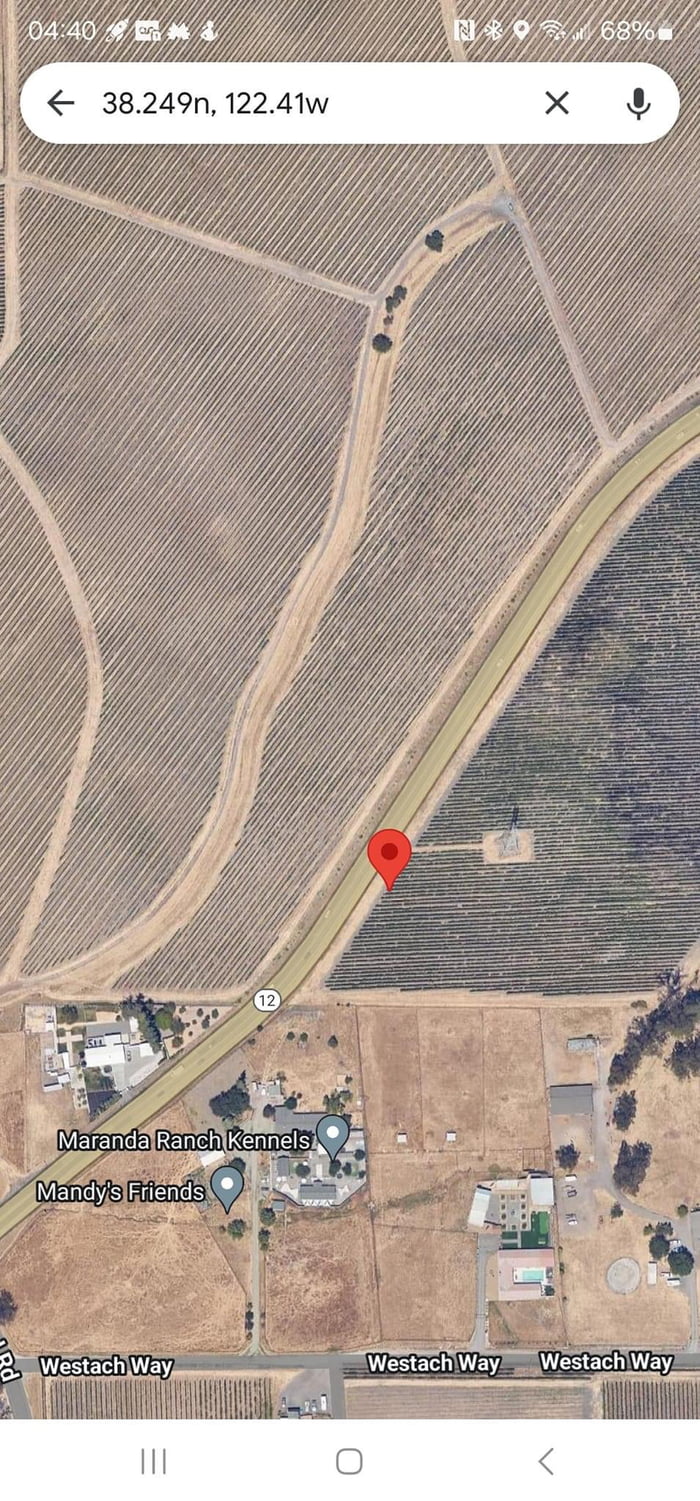Open the Mandy's Friends place marker
The height and width of the screenshot is (1501, 700).
[228, 1188]
